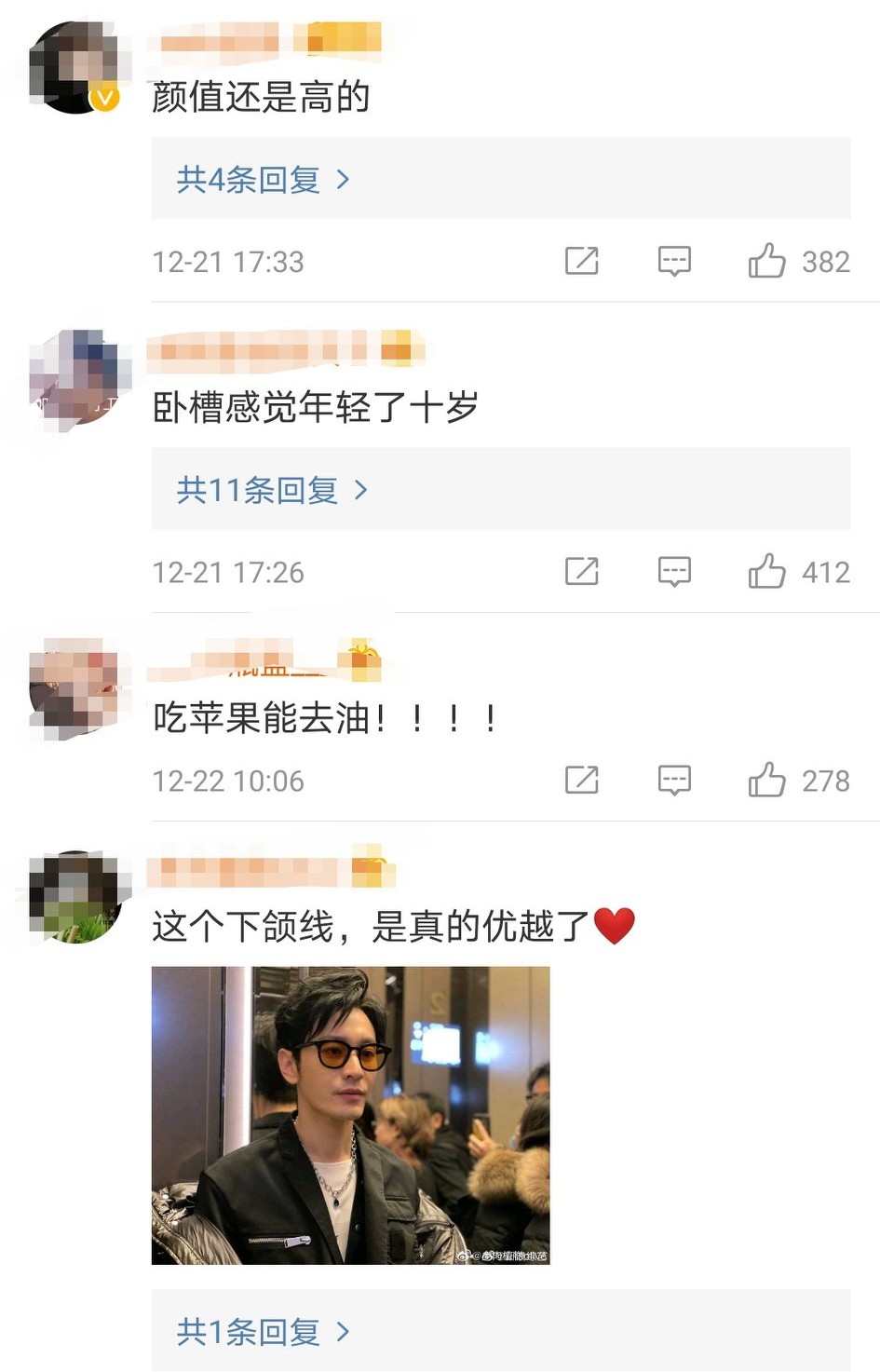The width and height of the screenshot is (880, 1372).
Task: Click the first commenter's profile avatar
Action: 74,67
